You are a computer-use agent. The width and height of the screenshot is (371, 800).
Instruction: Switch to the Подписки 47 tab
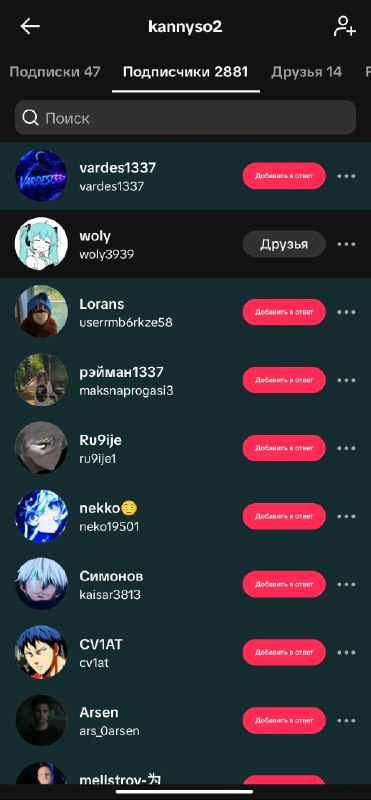pyautogui.click(x=55, y=72)
